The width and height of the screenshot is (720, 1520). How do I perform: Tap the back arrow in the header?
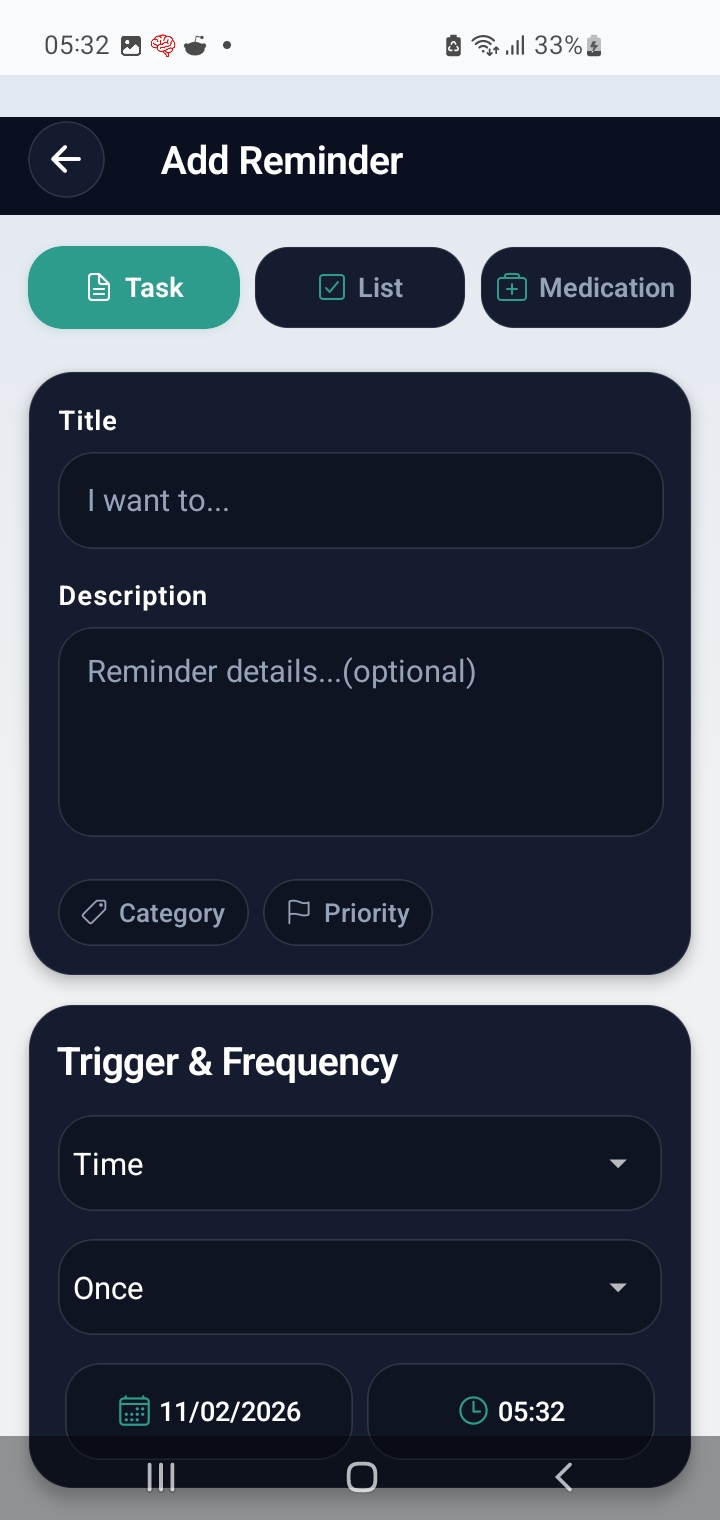coord(66,159)
